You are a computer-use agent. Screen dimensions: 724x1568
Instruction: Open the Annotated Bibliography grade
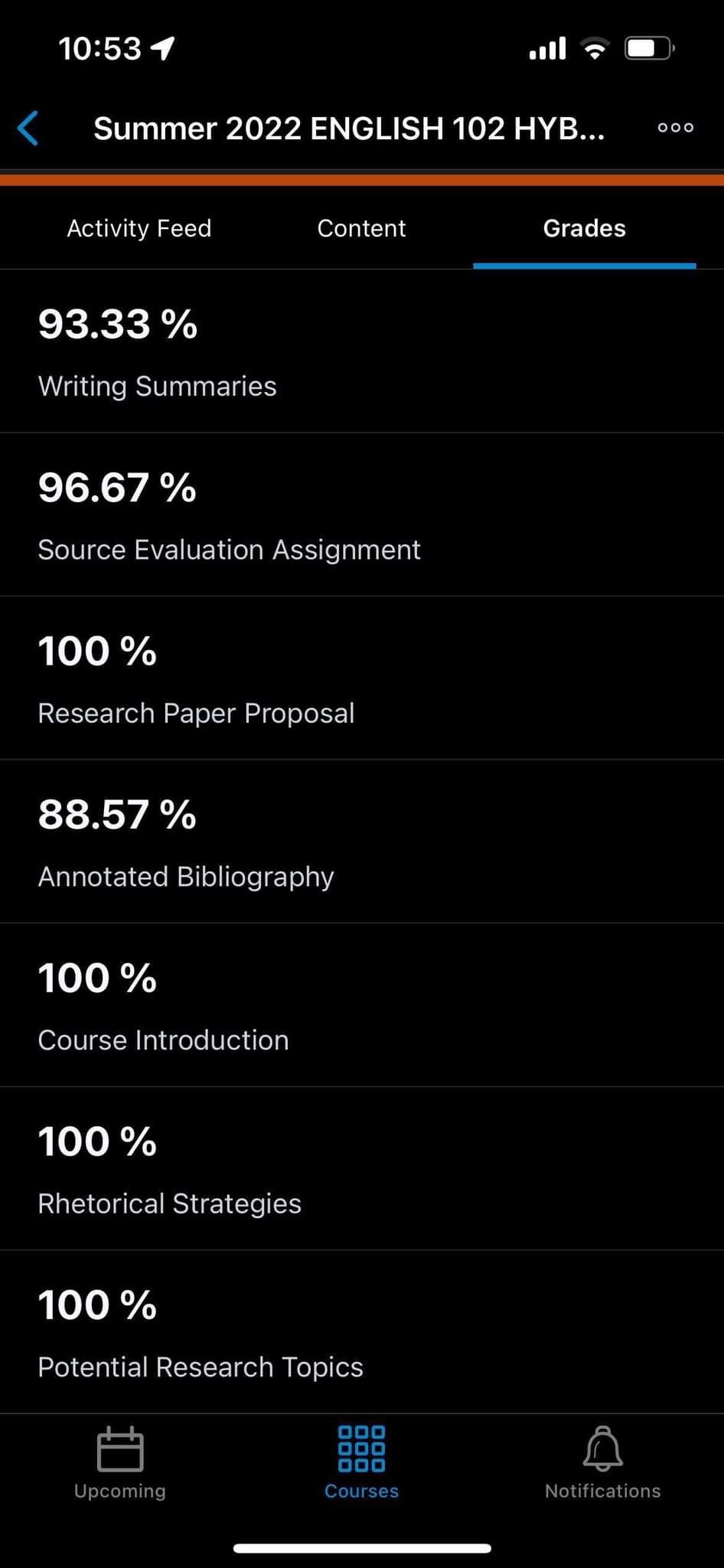[362, 841]
